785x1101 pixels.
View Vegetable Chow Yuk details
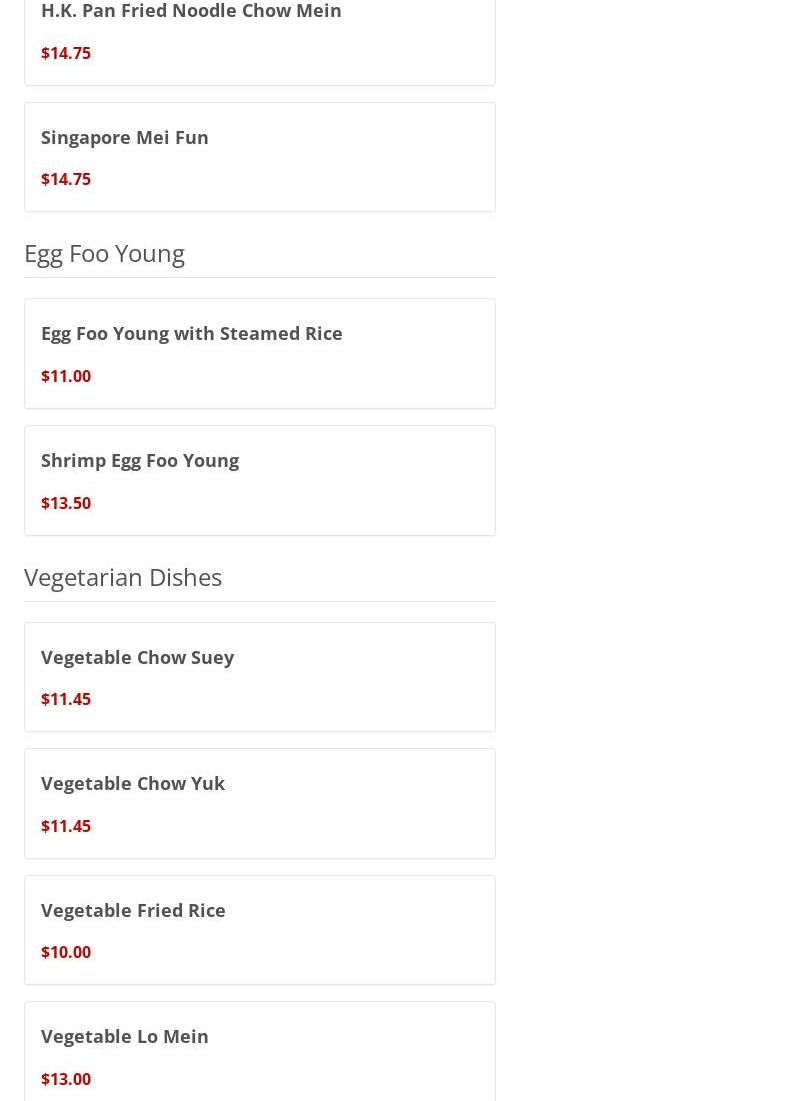(133, 783)
